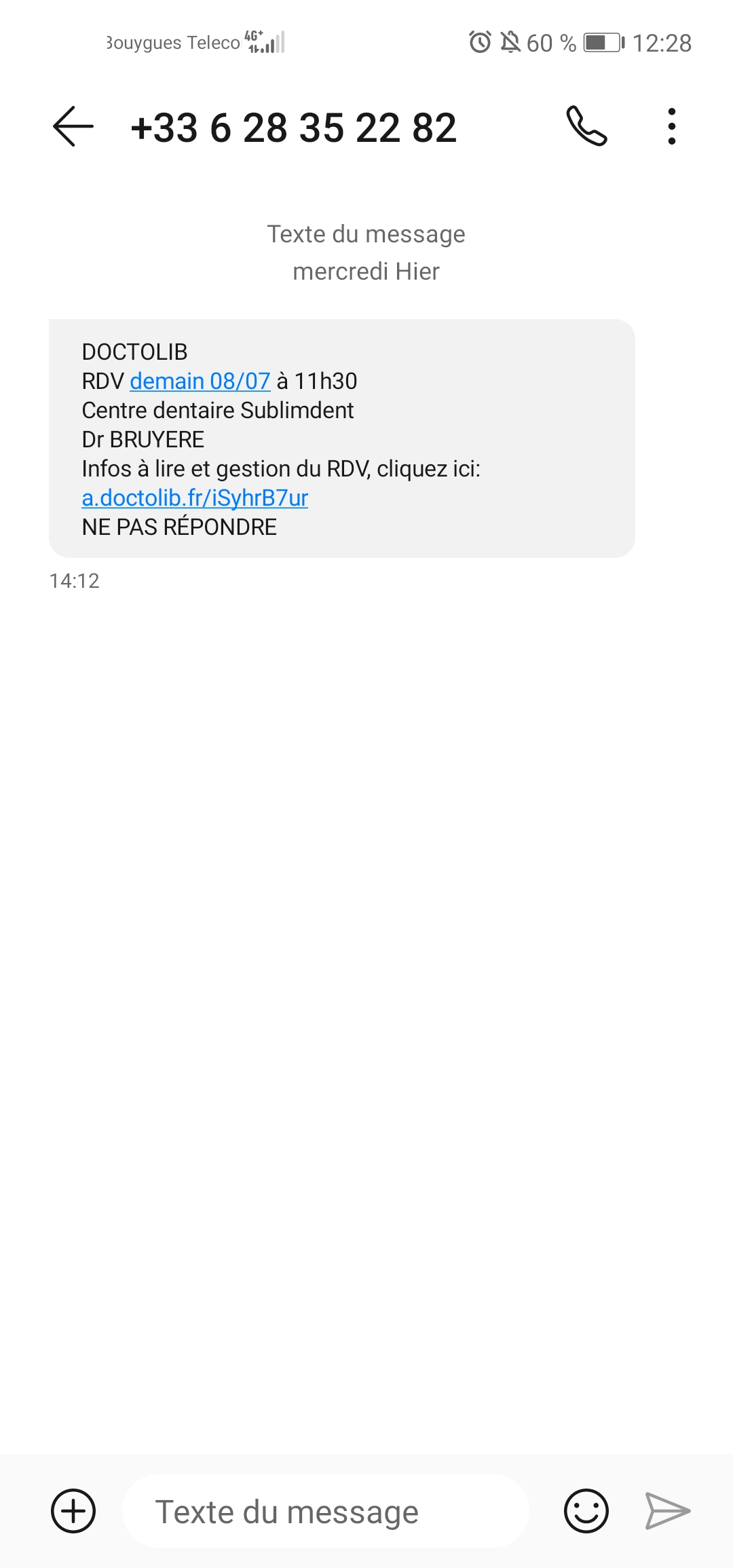
Task: Go back to the conversations list
Action: click(73, 126)
